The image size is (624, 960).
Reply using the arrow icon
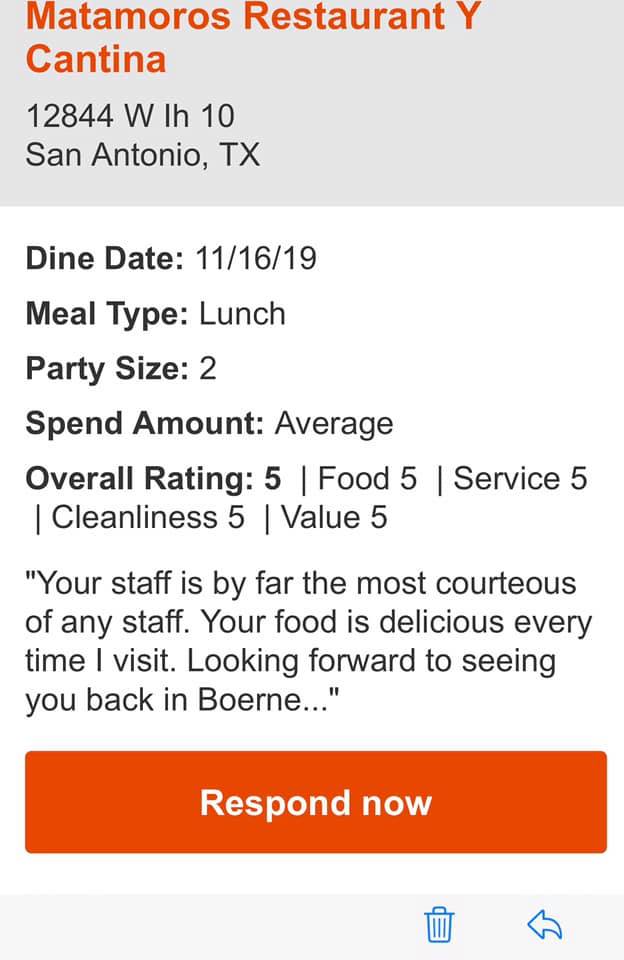544,924
